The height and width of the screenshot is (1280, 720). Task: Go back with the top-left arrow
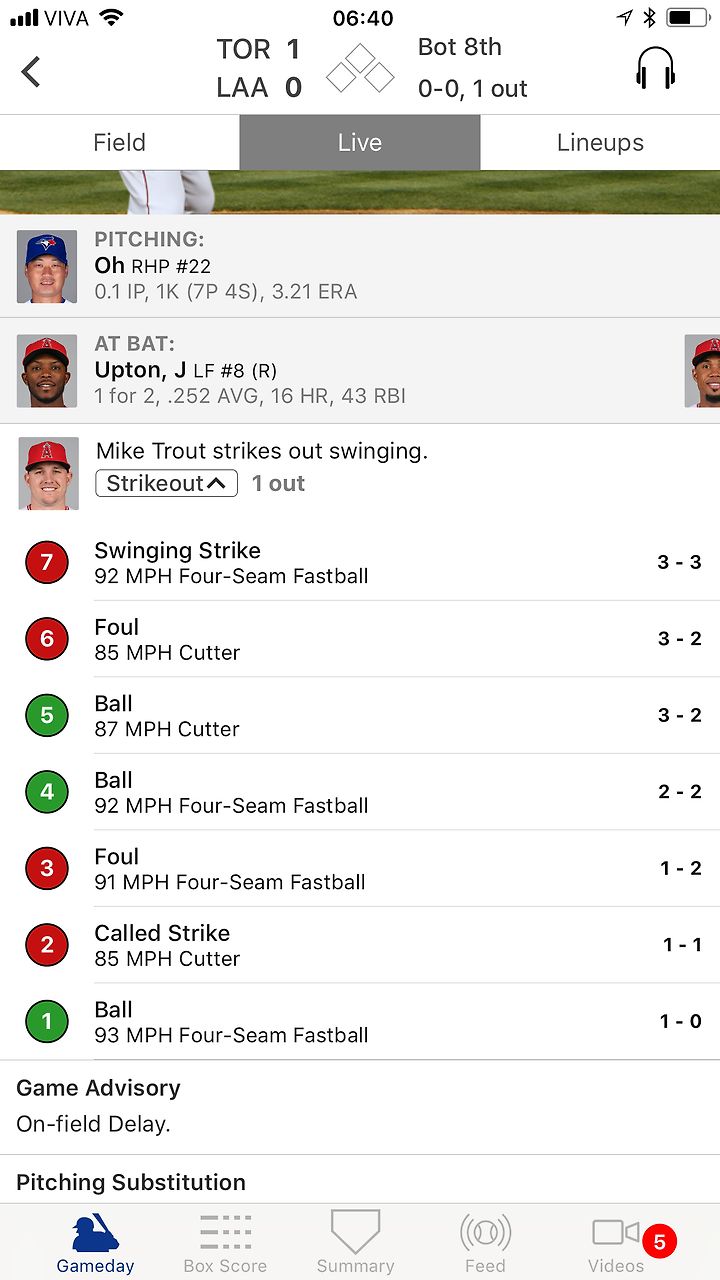[32, 71]
